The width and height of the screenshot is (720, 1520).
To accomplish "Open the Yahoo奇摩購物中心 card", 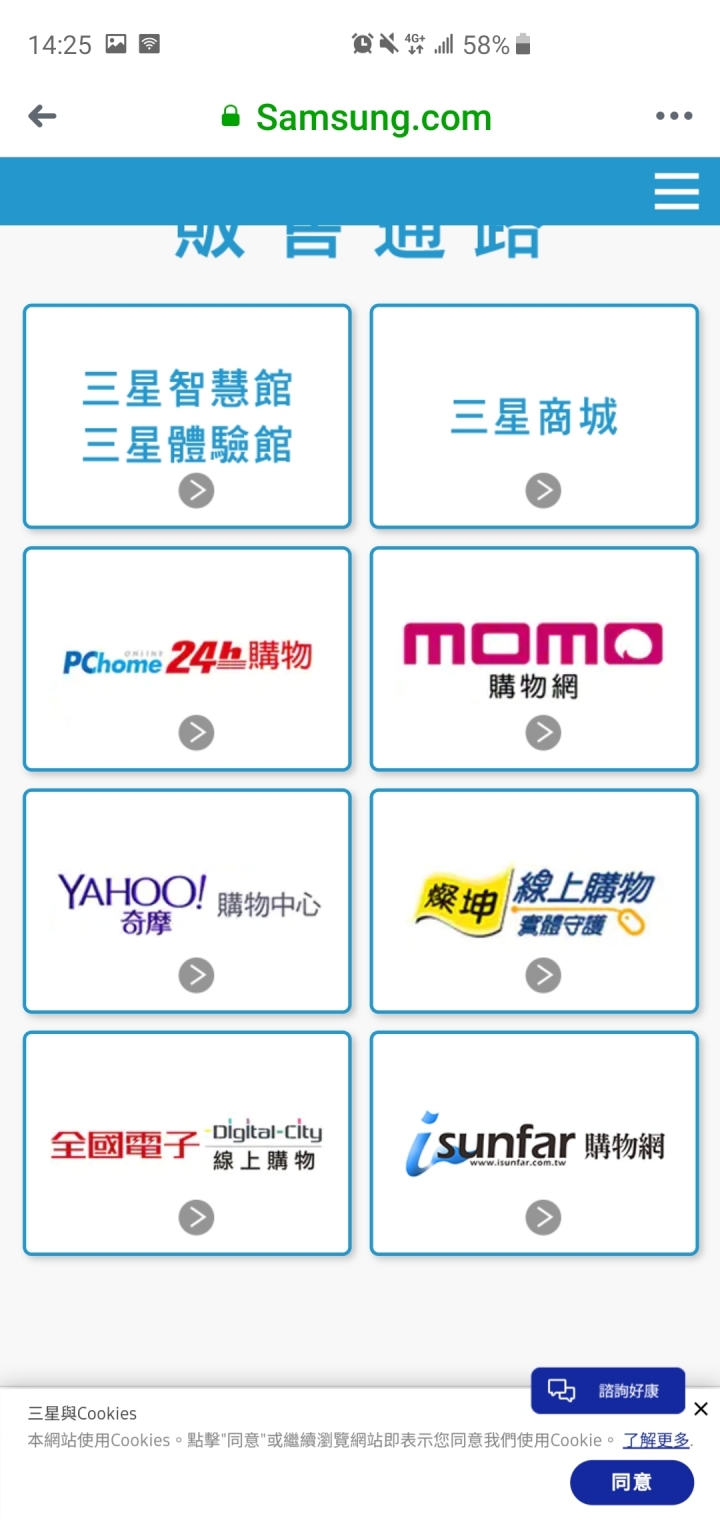I will tap(187, 901).
